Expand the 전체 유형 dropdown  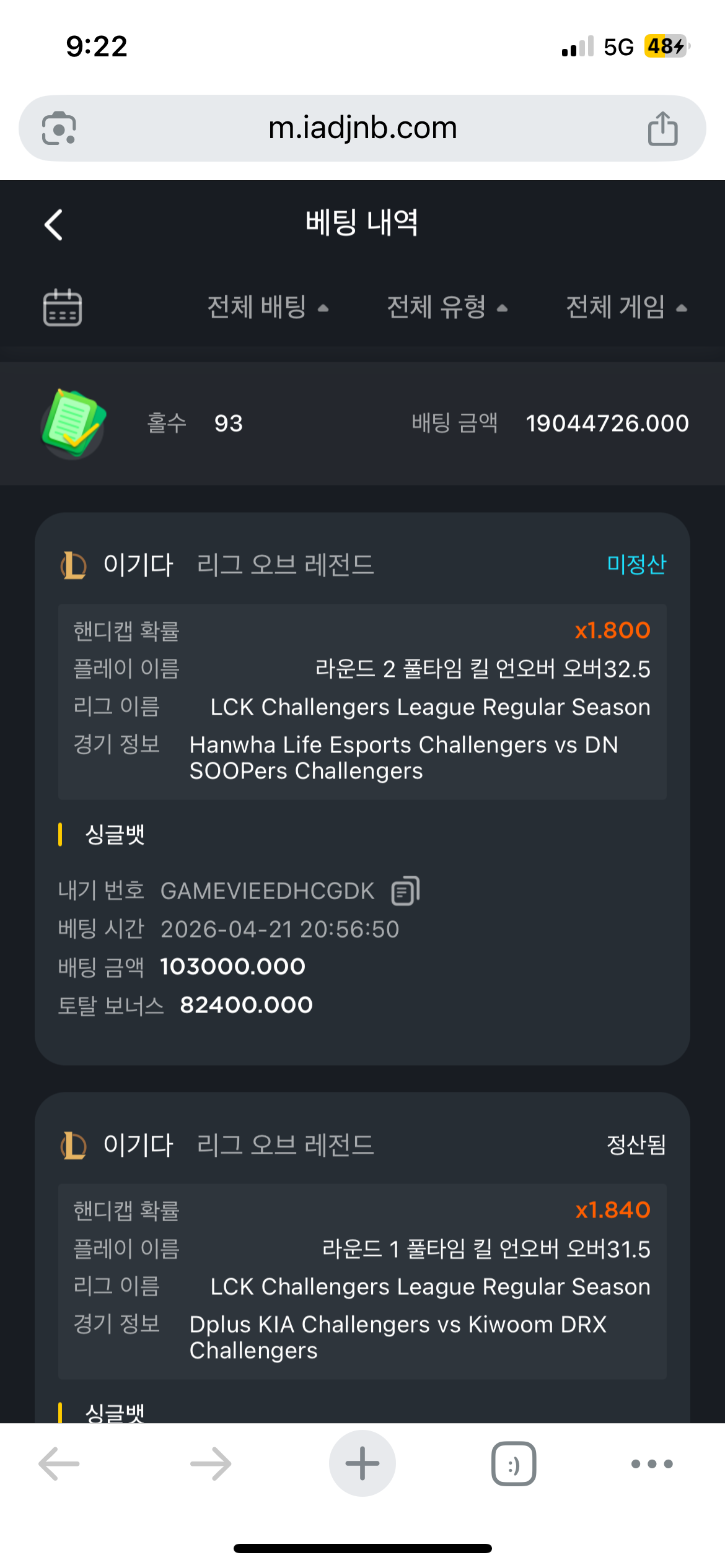point(447,307)
